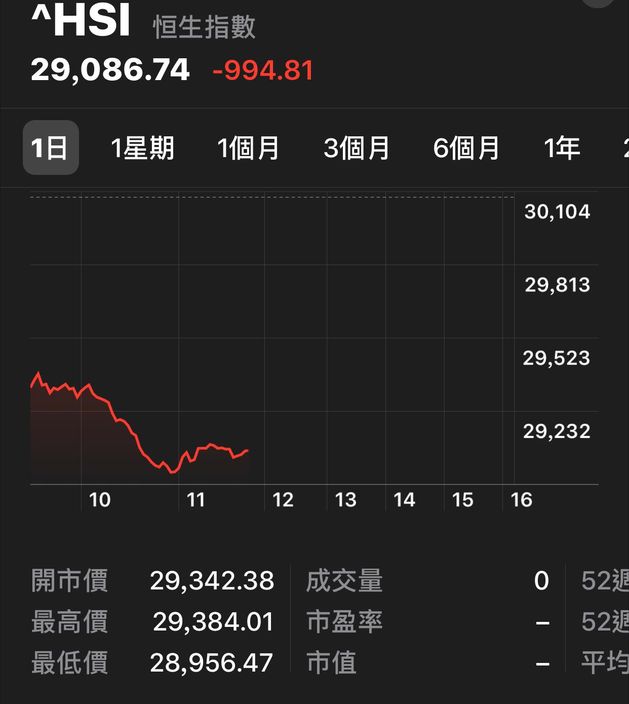Switch to the 1星期 chart range
Viewport: 629px width, 704px height.
pos(142,148)
